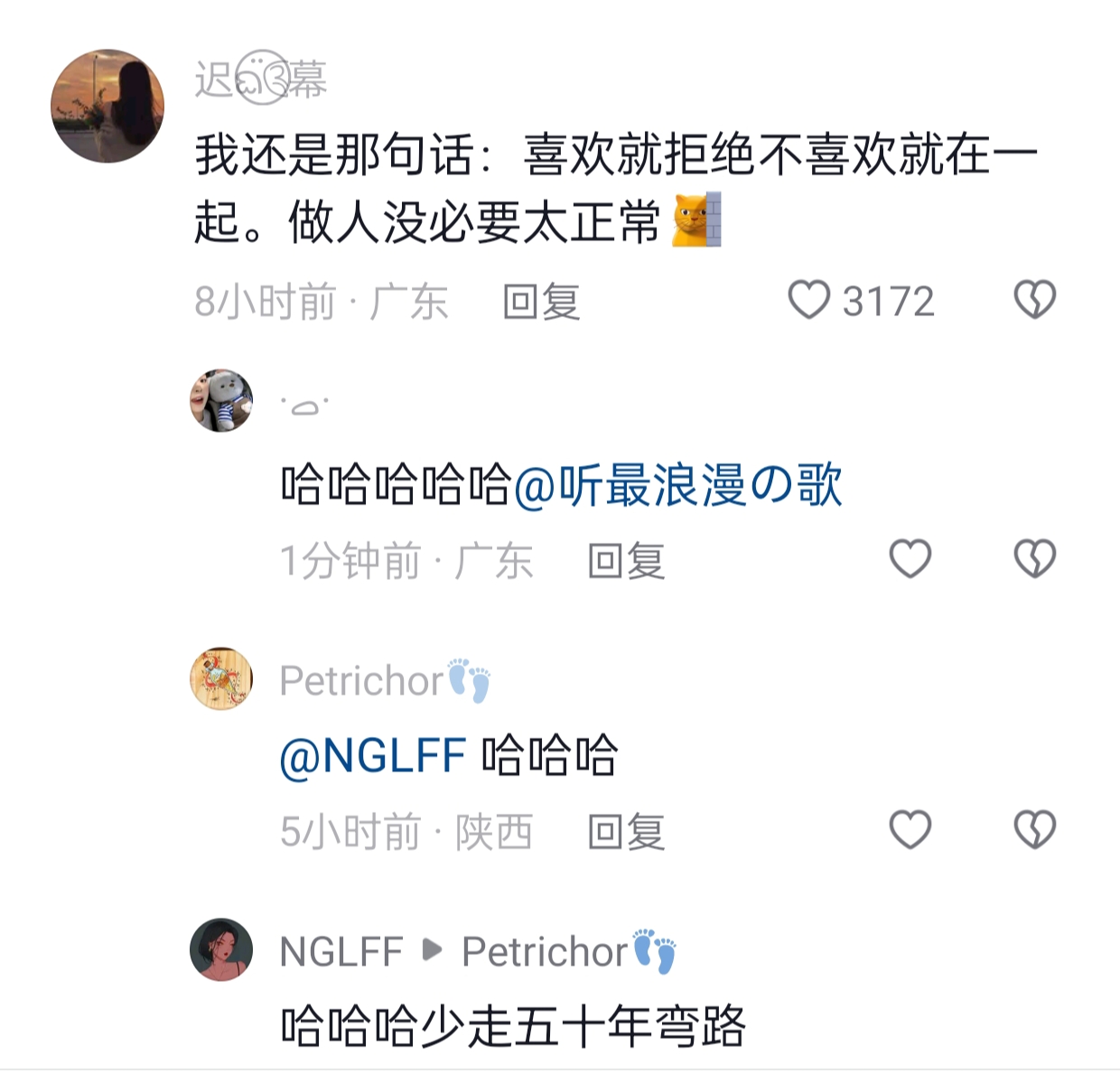Like the 哈哈哈哈哈 reply posted 1 minute ago
This screenshot has width=1120, height=1083.
910,559
